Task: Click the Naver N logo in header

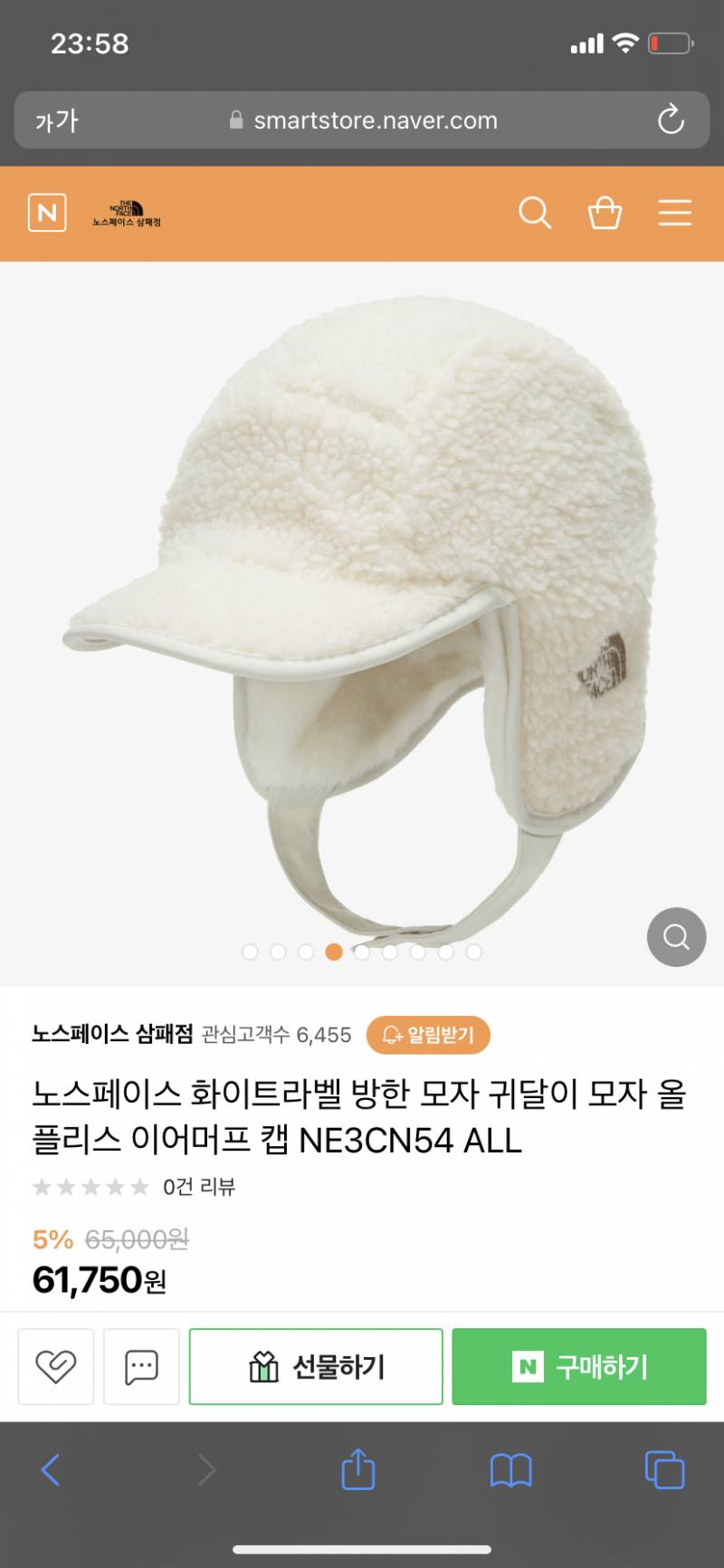Action: pos(47,213)
